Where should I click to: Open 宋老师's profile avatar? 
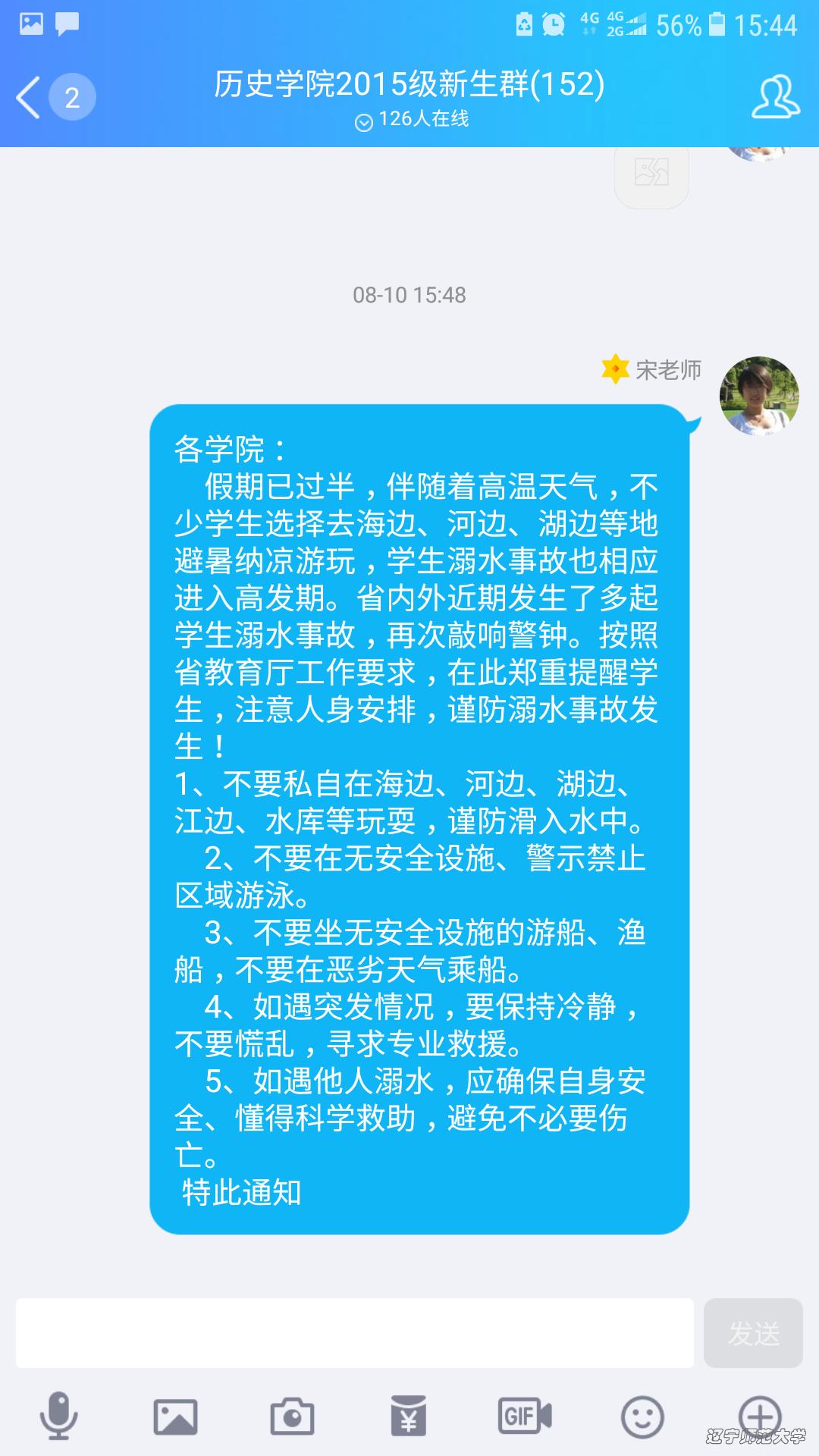point(759,396)
